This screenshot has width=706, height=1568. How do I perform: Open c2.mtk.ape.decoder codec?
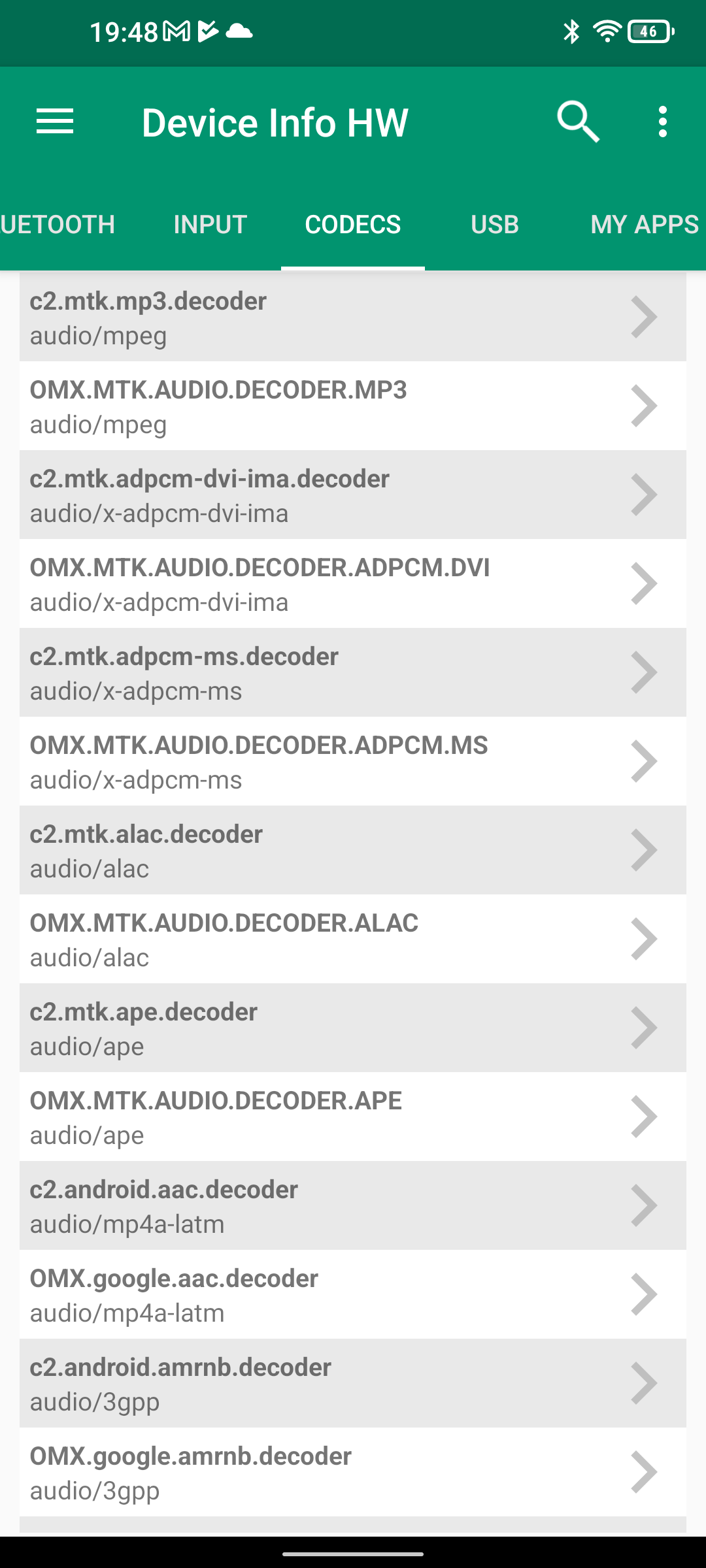click(x=353, y=1028)
